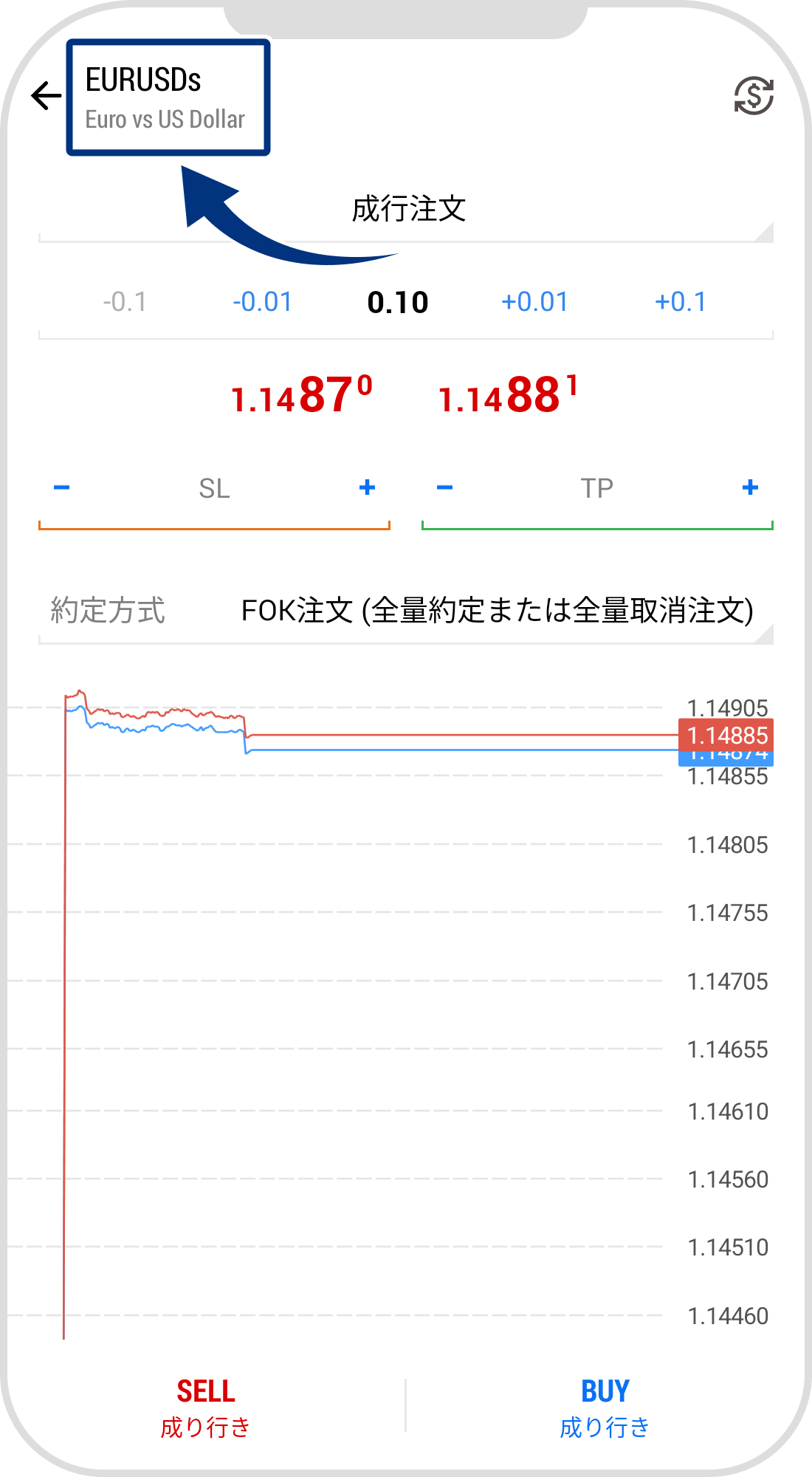Tap the SL input field
Screen dimensions: 812x1477
pos(214,487)
